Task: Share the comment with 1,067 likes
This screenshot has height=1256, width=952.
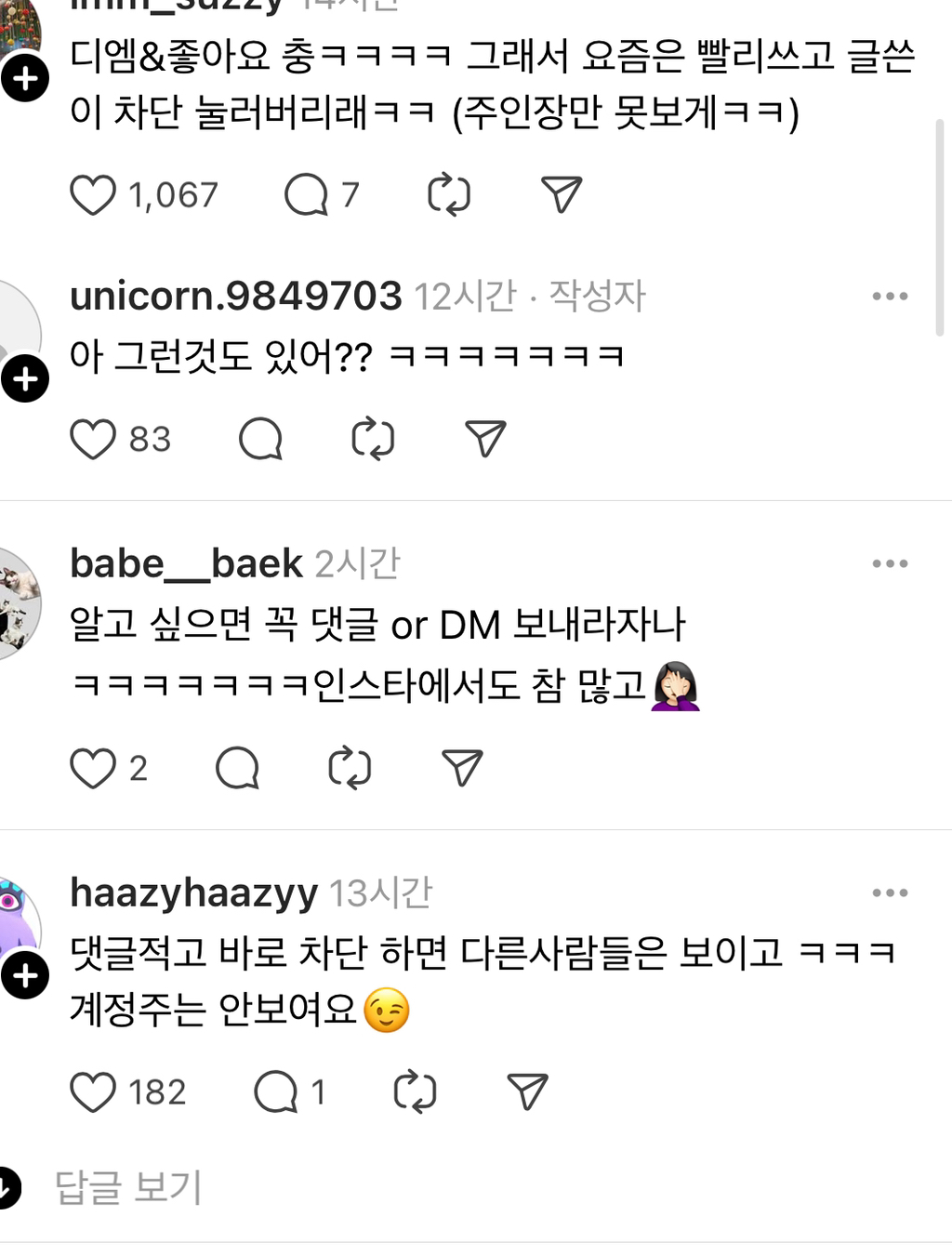Action: point(562,194)
